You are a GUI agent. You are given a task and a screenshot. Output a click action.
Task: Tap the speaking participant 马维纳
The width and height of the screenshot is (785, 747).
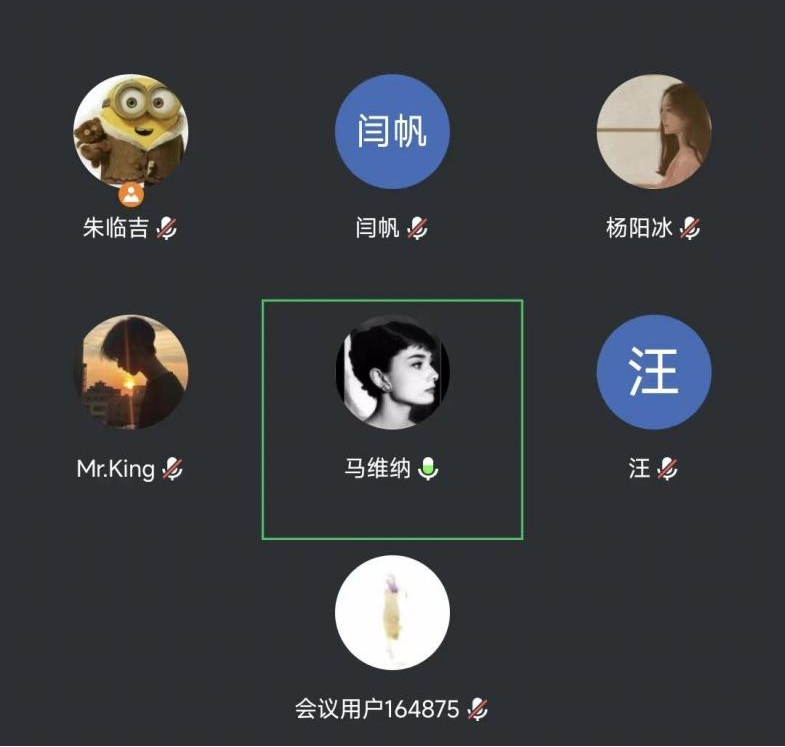coord(392,372)
